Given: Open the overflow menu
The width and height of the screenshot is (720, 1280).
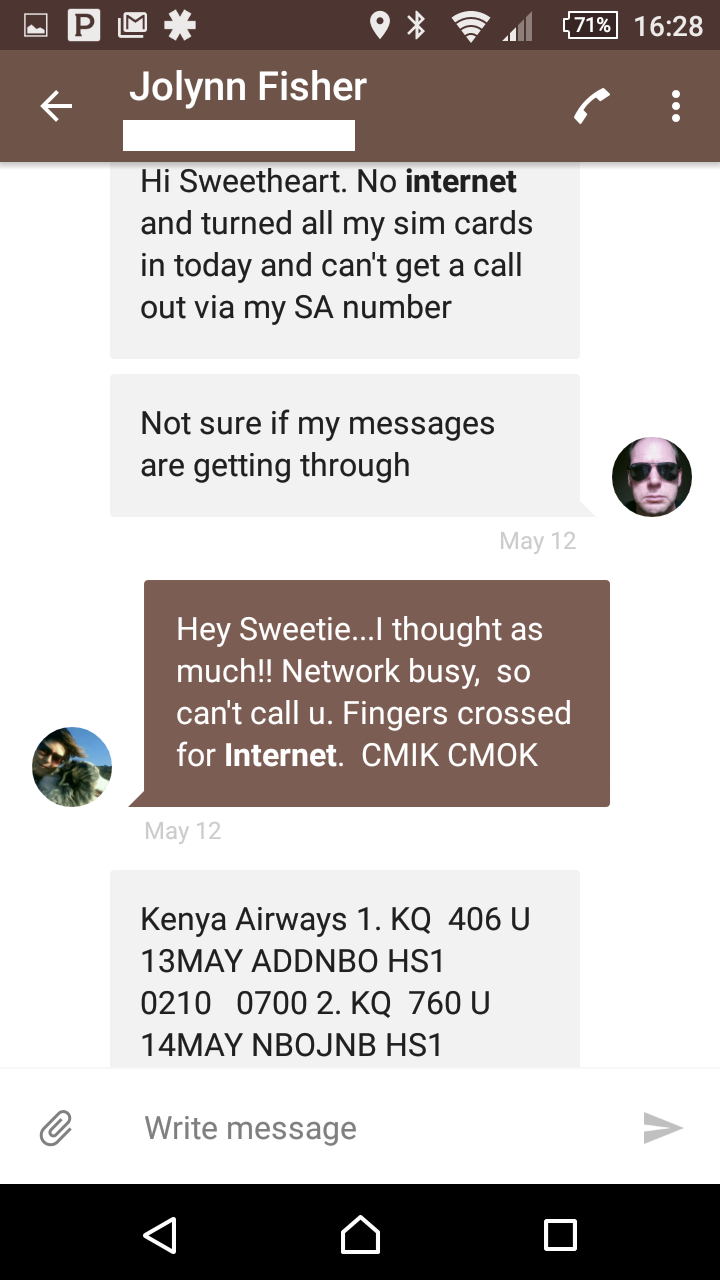Looking at the screenshot, I should coord(676,106).
